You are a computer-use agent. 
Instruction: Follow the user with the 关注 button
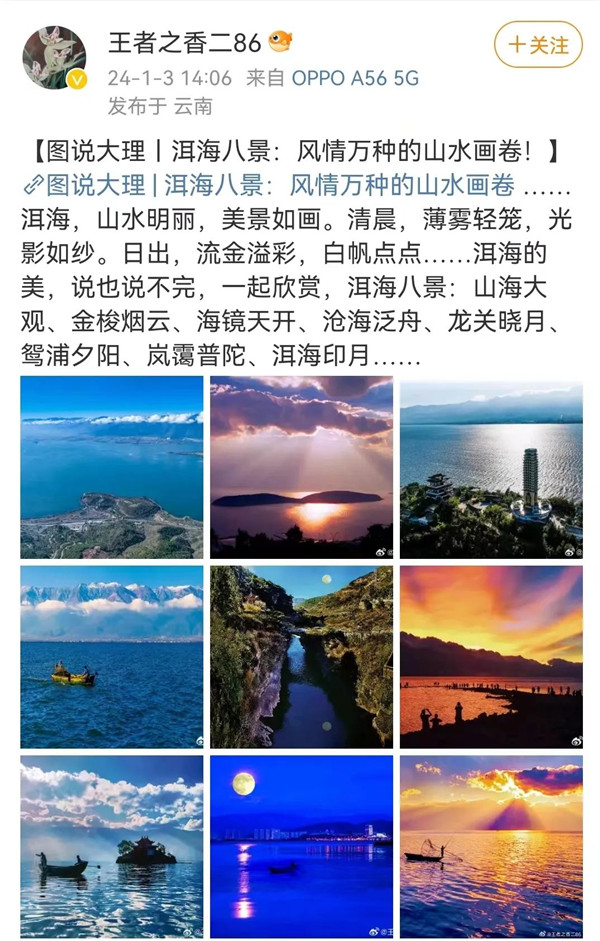pyautogui.click(x=538, y=45)
